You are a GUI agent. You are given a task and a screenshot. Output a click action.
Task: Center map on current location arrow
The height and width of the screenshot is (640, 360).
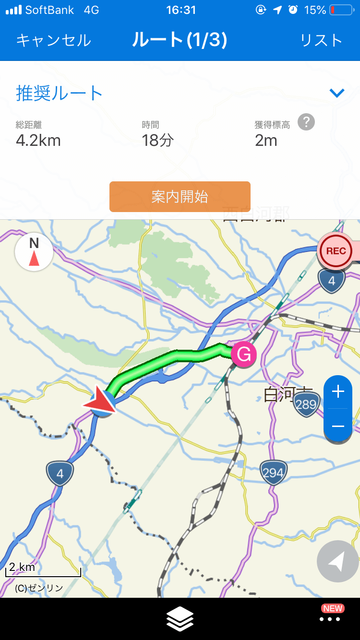pyautogui.click(x=337, y=561)
